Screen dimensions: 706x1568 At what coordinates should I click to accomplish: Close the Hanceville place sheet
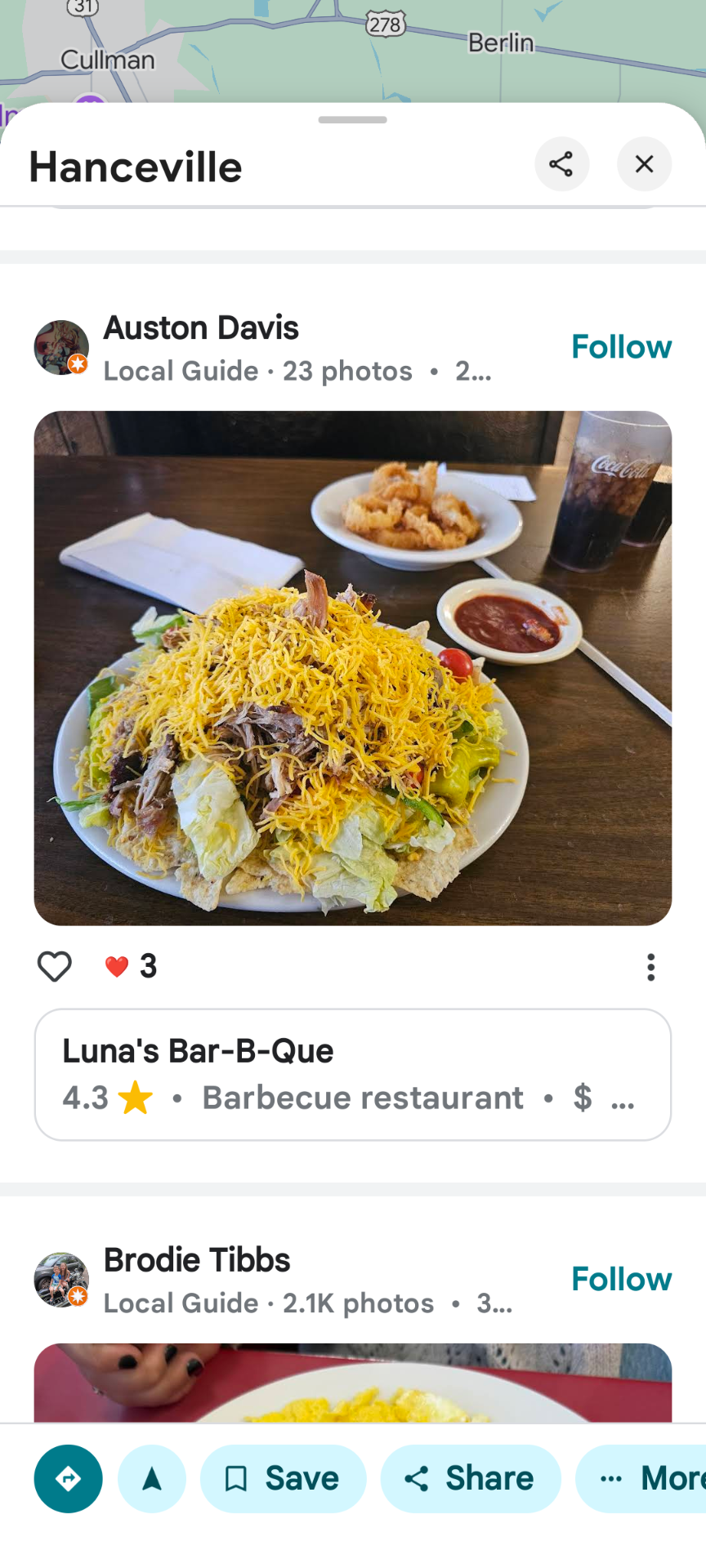pos(644,164)
